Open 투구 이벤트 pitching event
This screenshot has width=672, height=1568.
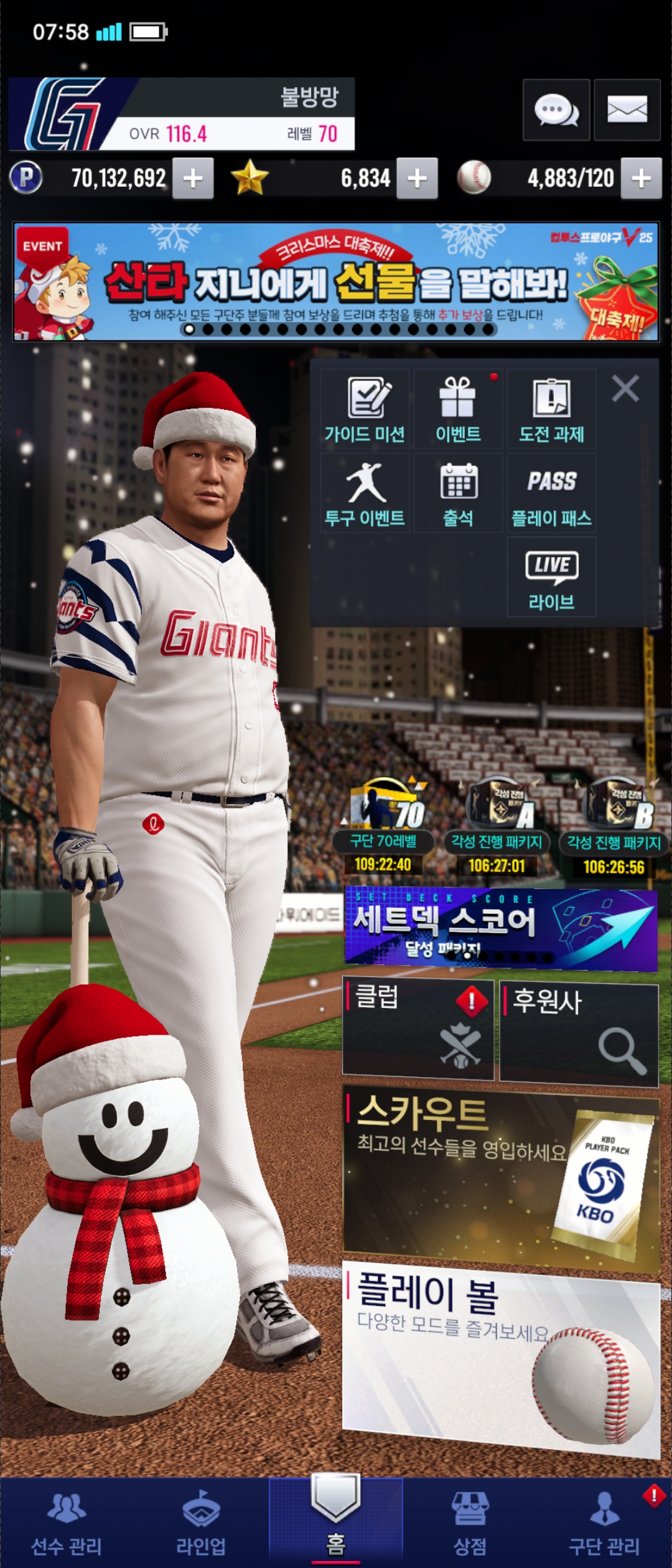[365, 493]
